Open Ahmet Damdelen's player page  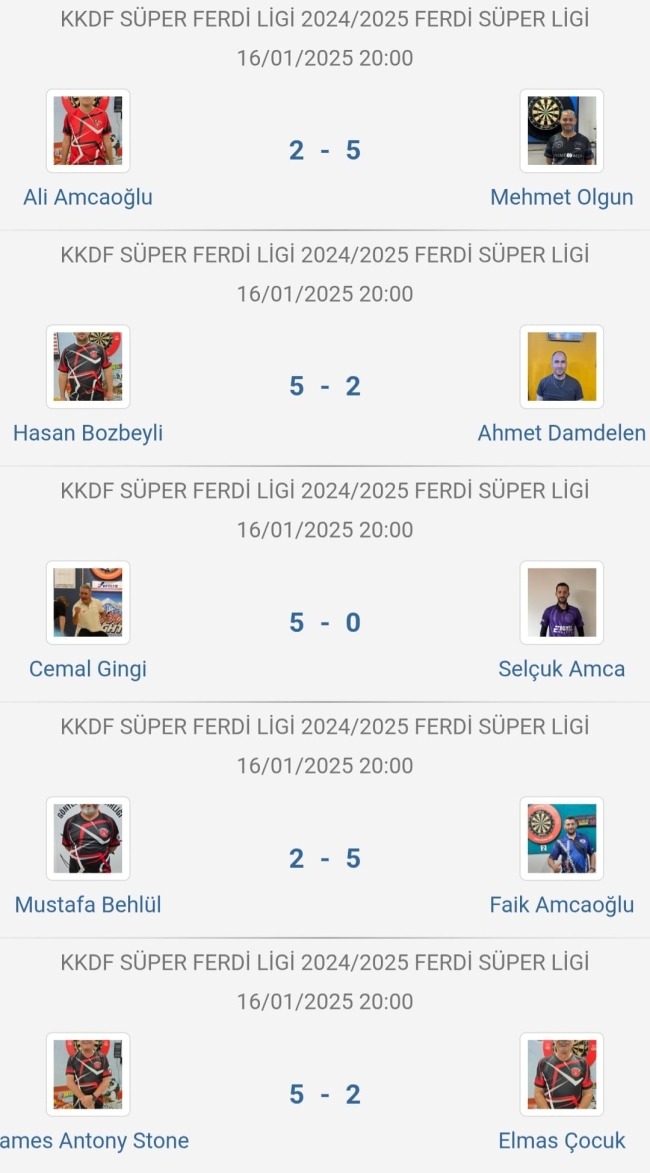pos(561,433)
